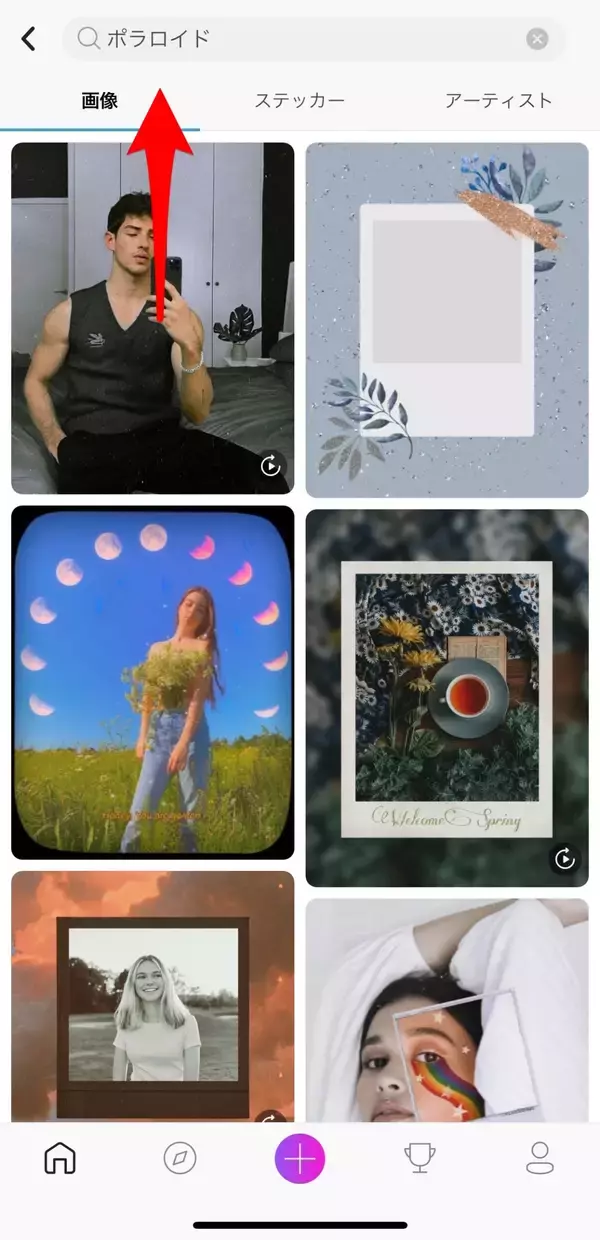Open the discover compass tab
Viewport: 600px width, 1240px height.
pos(180,1158)
